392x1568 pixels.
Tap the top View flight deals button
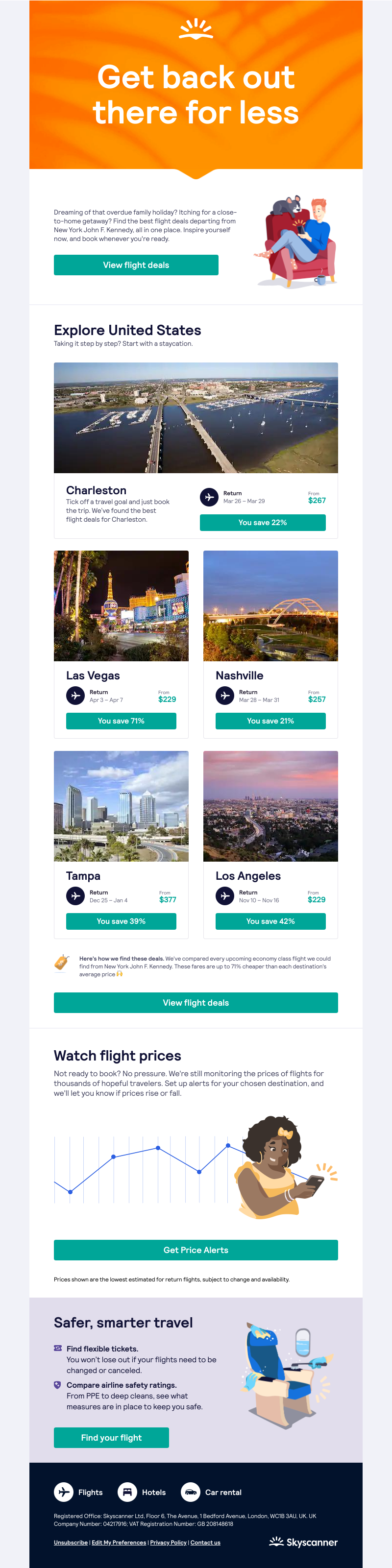coord(136,265)
